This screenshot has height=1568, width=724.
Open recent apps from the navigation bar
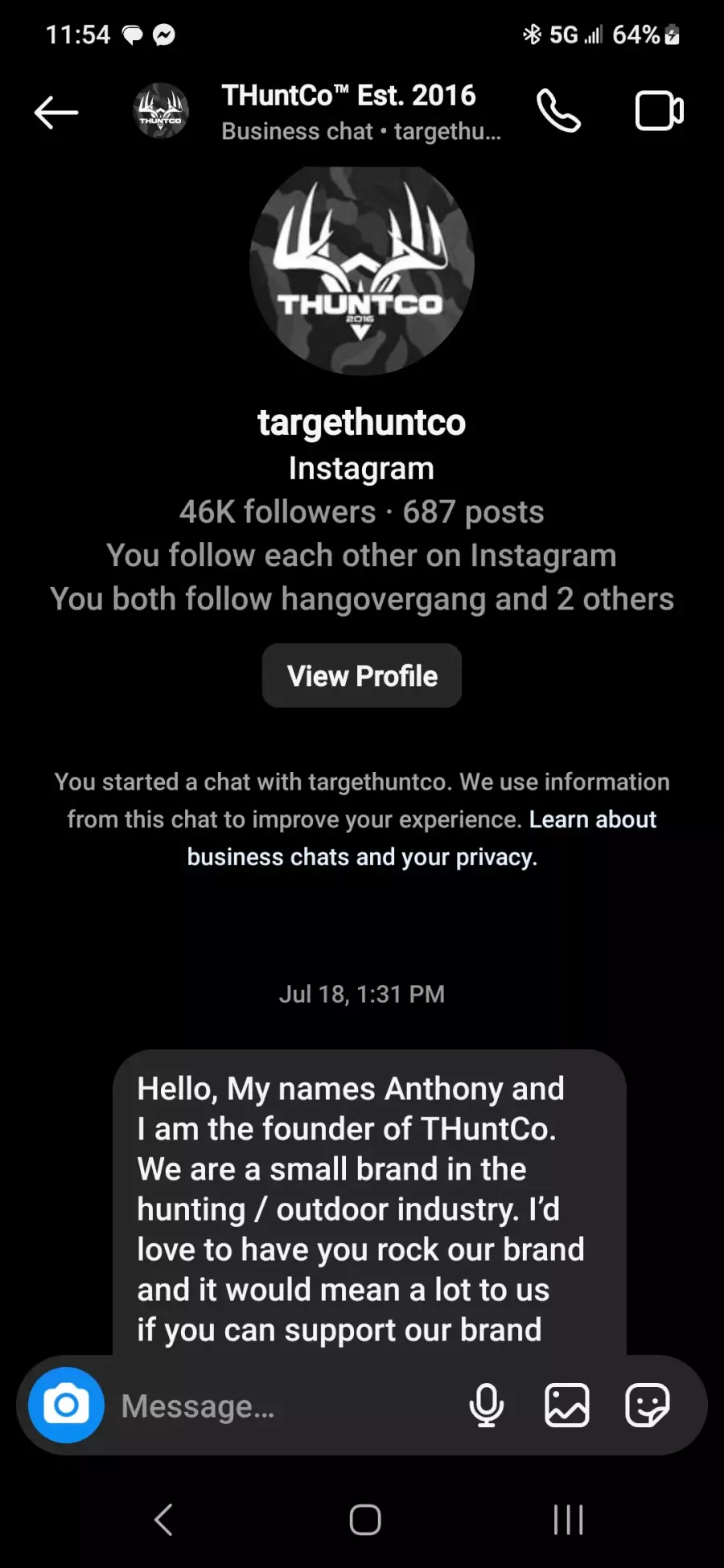568,1520
